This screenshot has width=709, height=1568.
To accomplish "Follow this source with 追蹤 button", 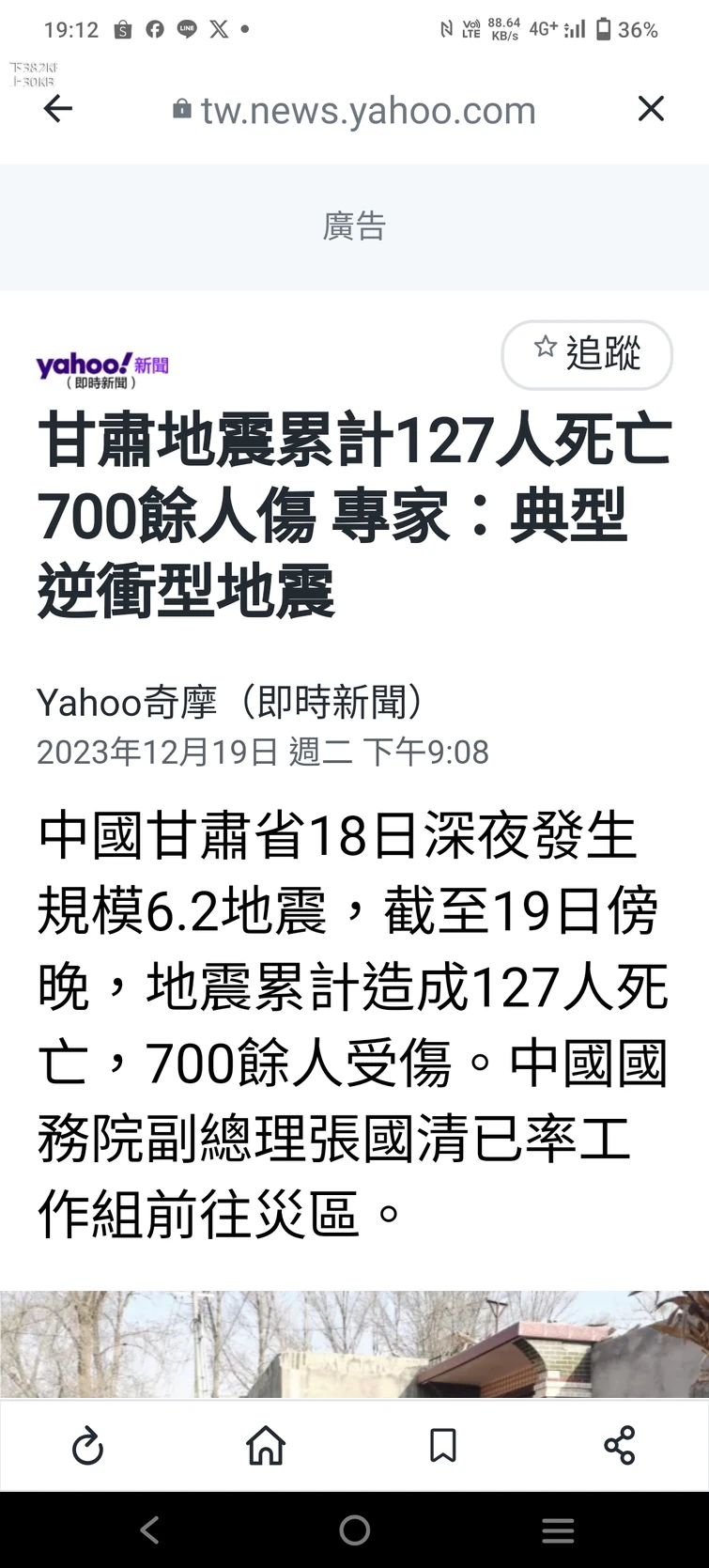I will coord(587,354).
